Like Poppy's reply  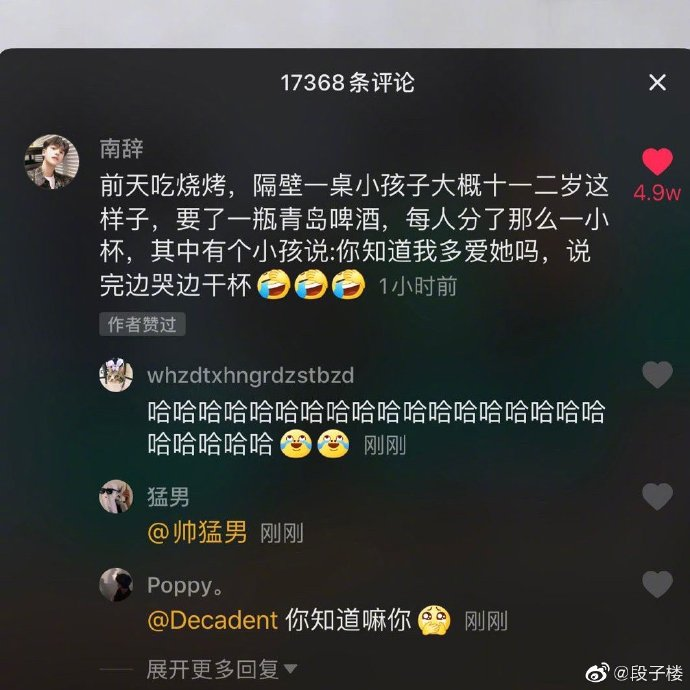pyautogui.click(x=657, y=584)
